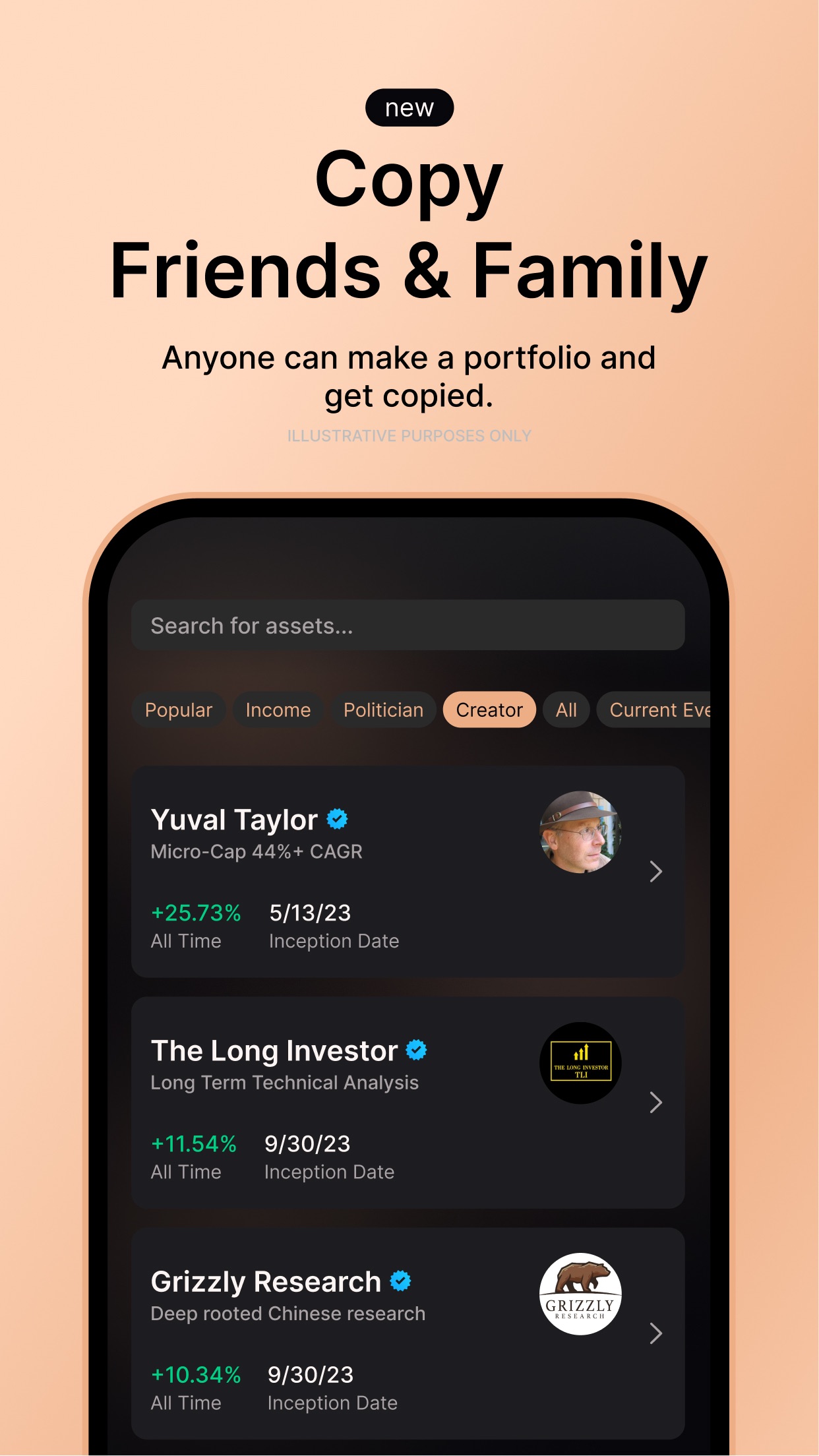The image size is (819, 1456).
Task: Click the +11.54% performance figure
Action: [x=193, y=1143]
